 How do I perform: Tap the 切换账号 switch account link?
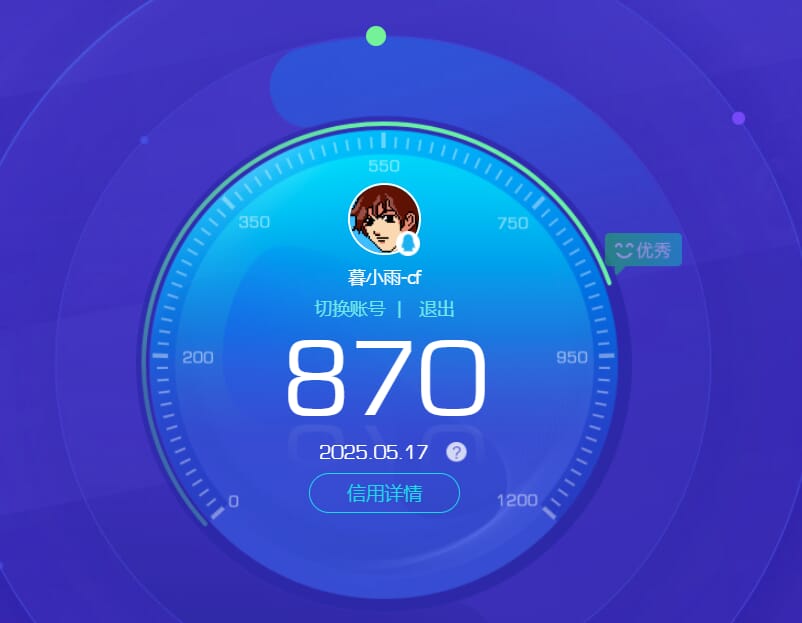pyautogui.click(x=349, y=309)
